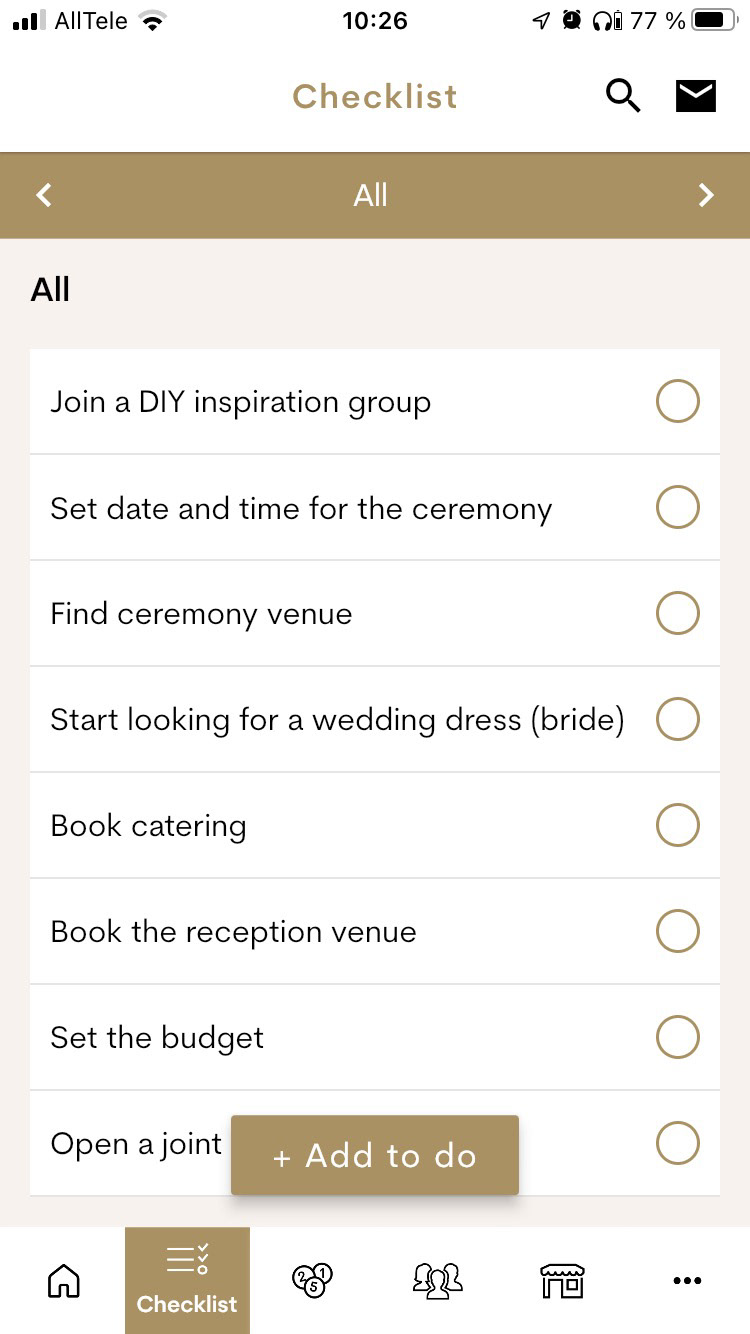750x1334 pixels.
Task: Open the mail envelope icon
Action: click(696, 97)
